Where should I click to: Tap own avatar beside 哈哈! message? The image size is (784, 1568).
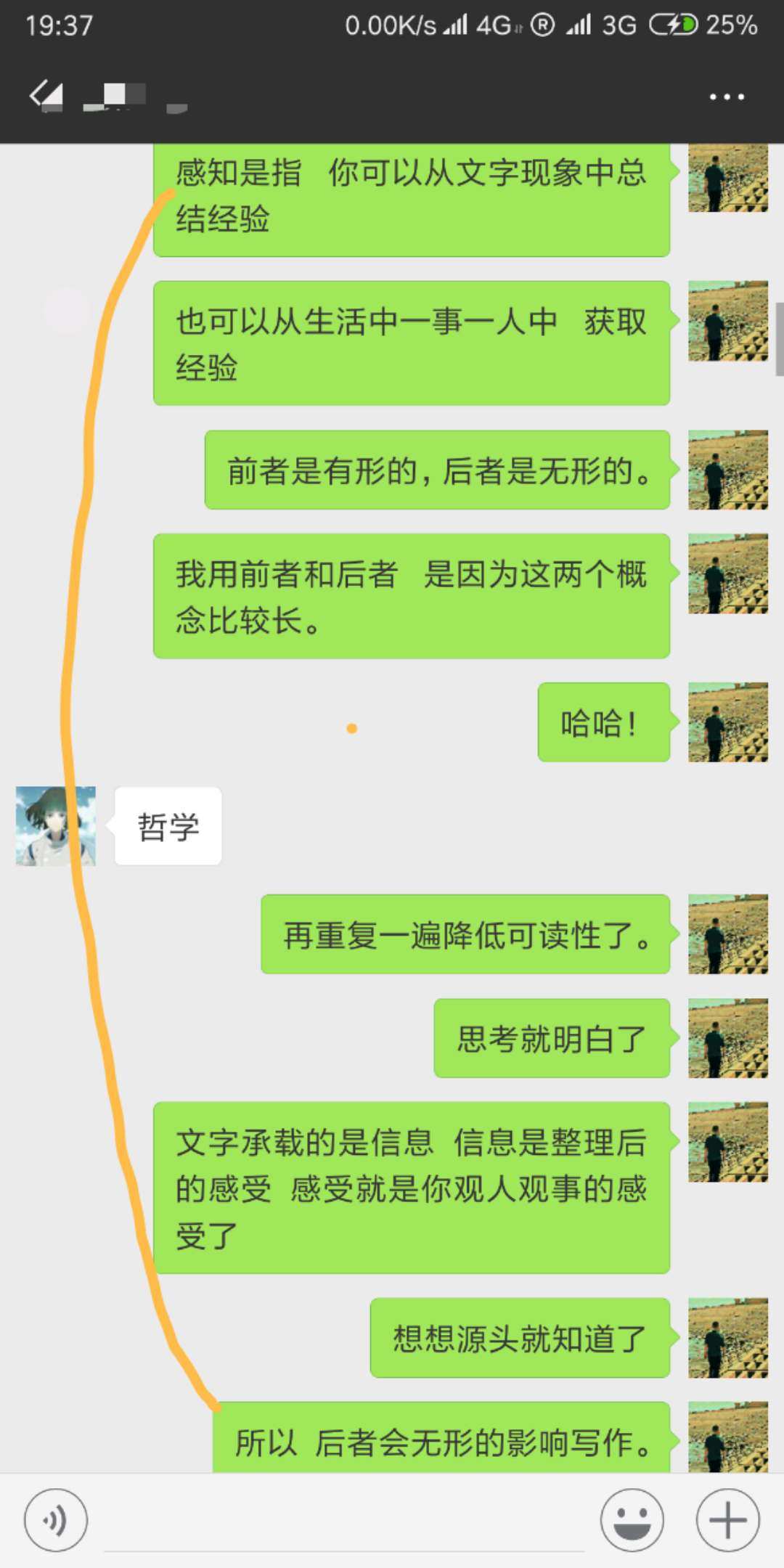727,722
